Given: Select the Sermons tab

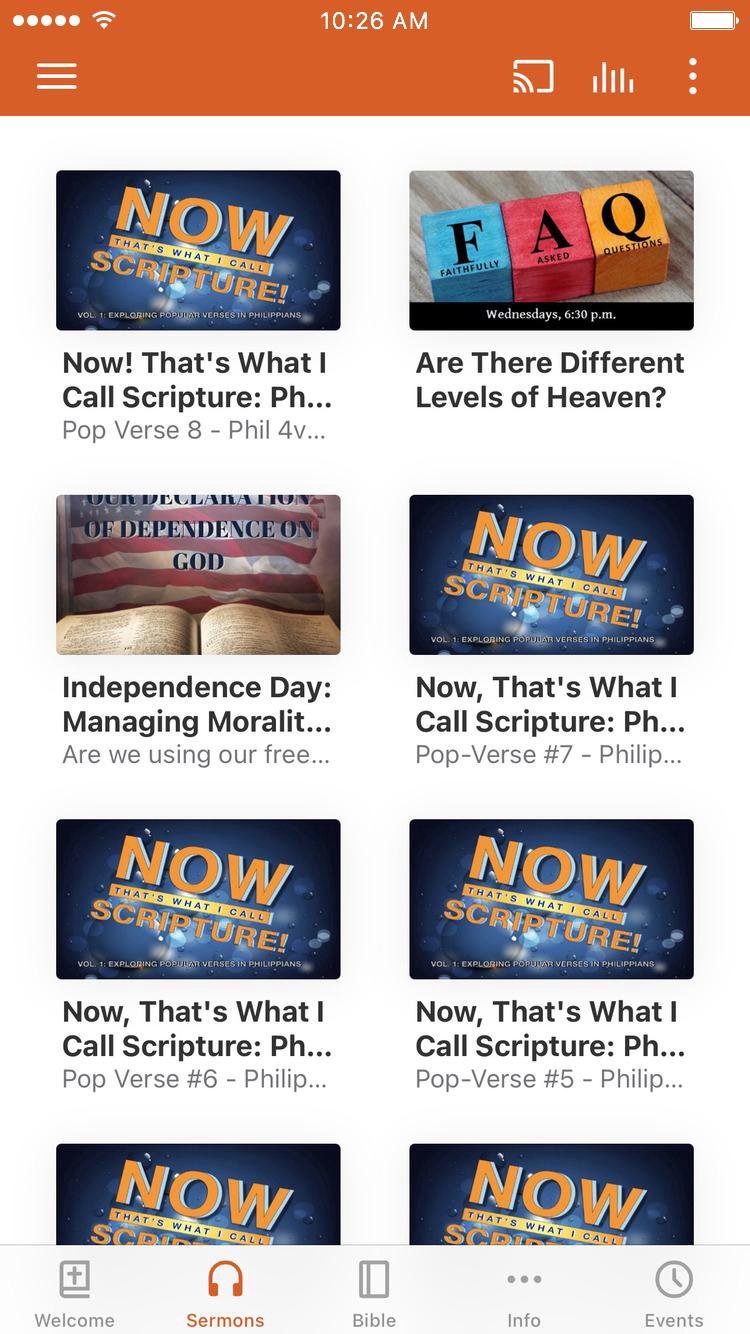Looking at the screenshot, I should 225,1292.
